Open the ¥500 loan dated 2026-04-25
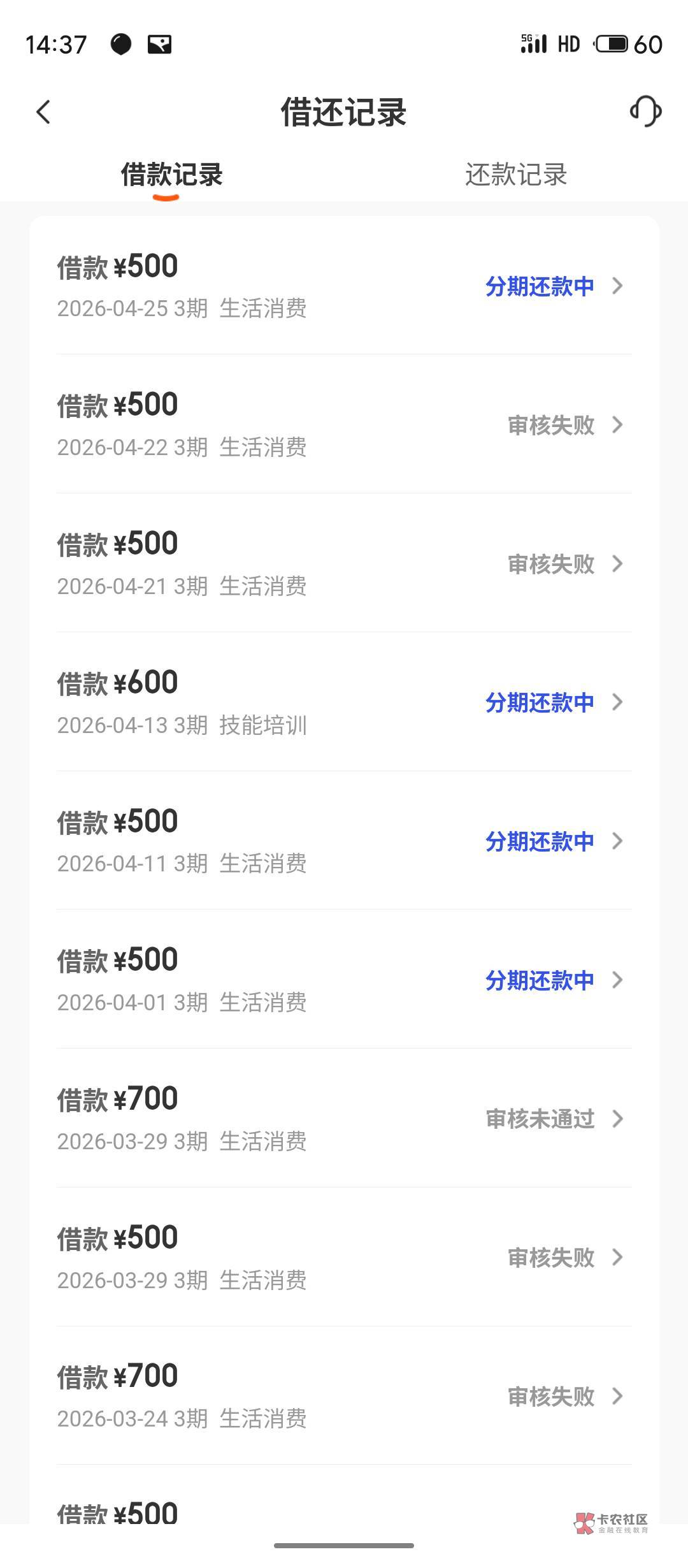 pos(344,286)
